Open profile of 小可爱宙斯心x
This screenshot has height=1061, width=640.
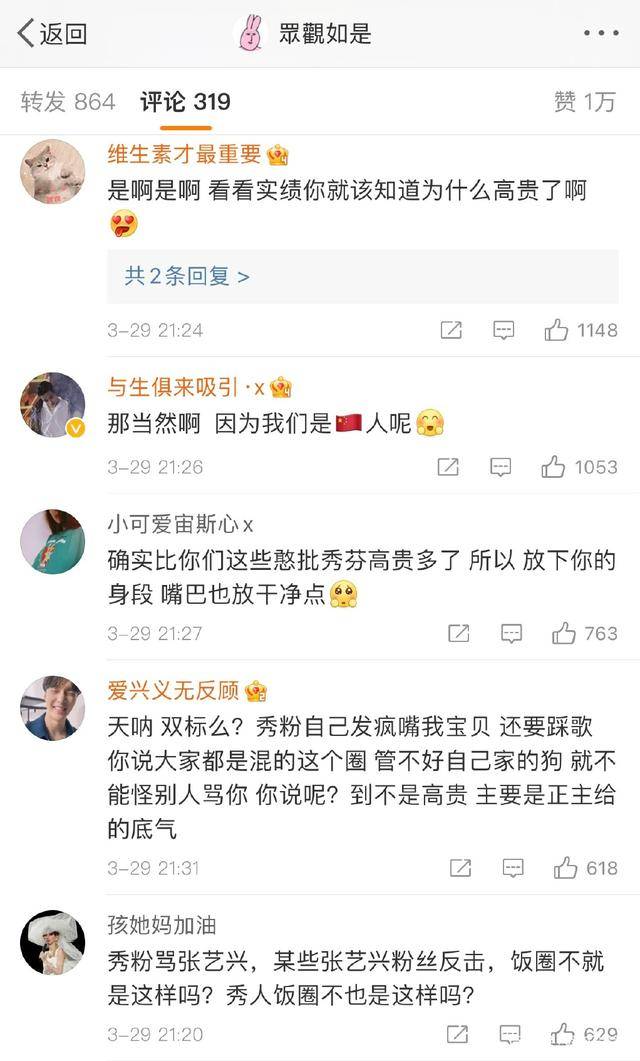point(53,541)
